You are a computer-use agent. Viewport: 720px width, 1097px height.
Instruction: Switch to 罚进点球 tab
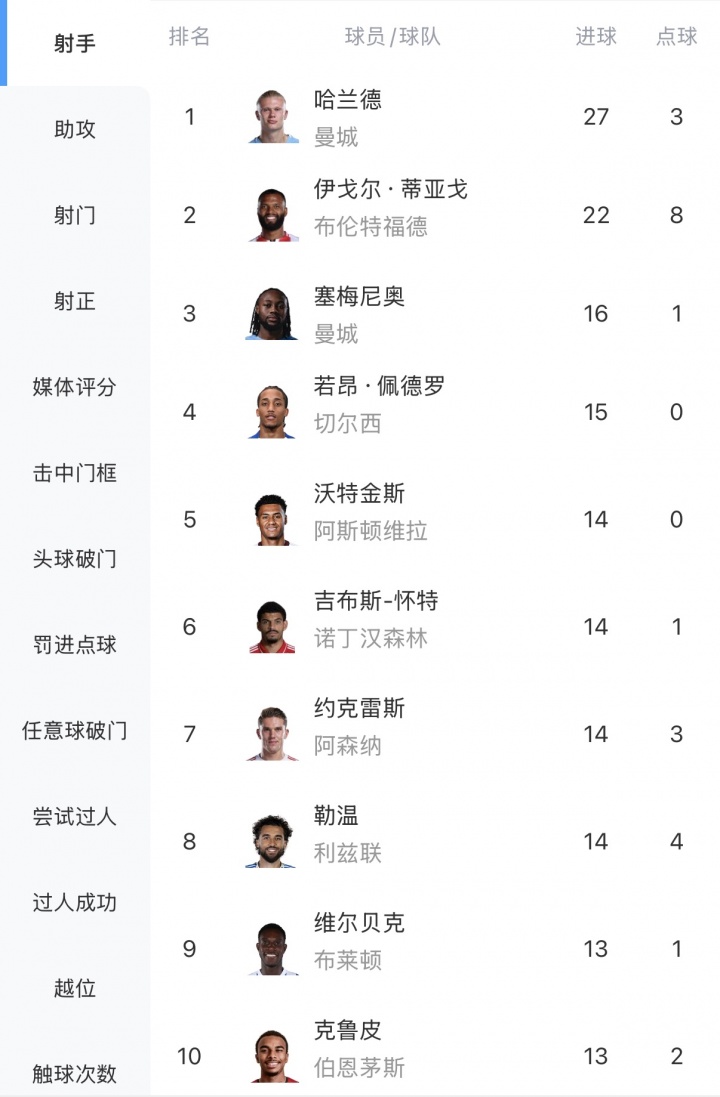pyautogui.click(x=75, y=644)
